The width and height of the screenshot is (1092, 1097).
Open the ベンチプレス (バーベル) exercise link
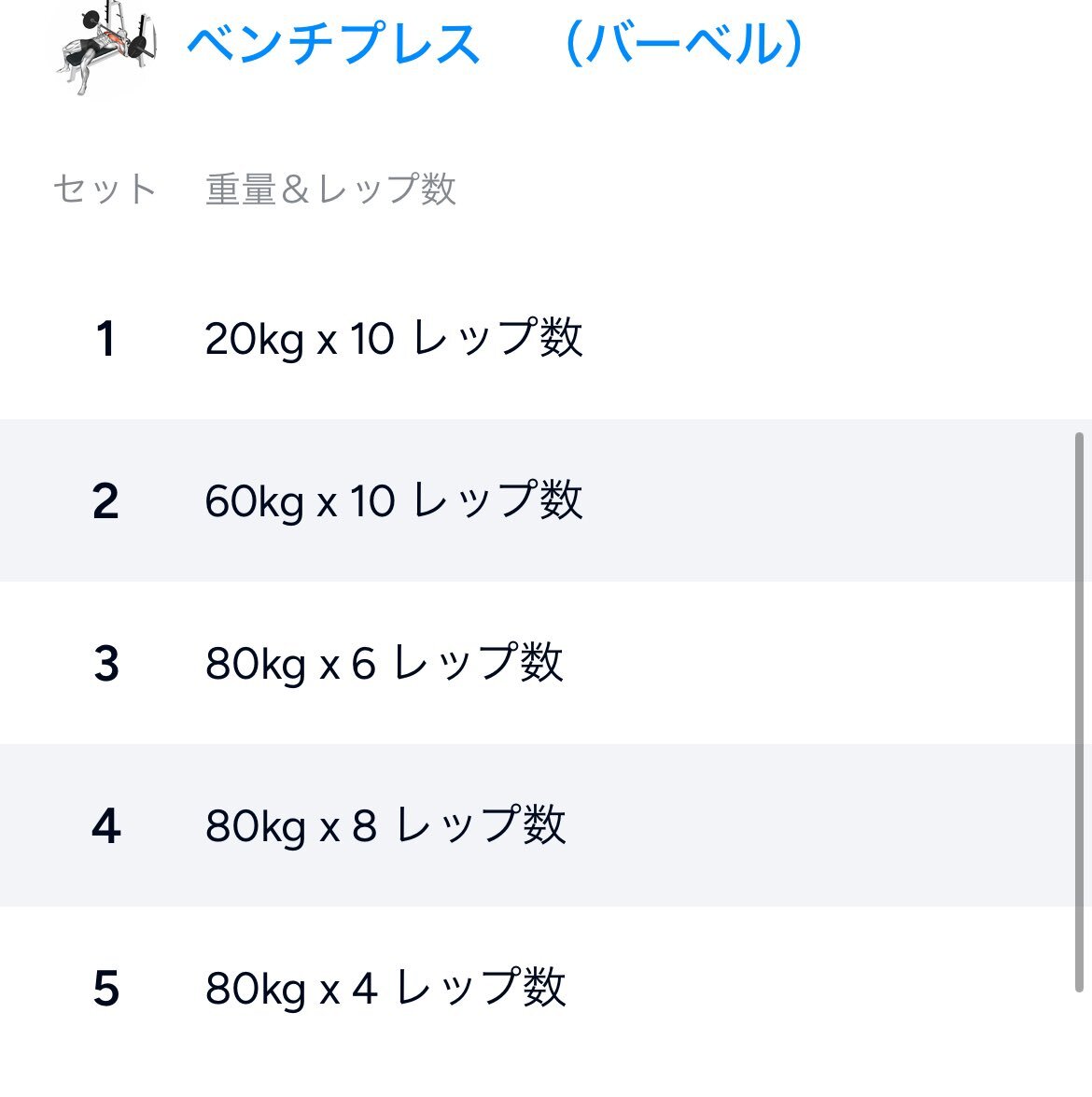coord(495,44)
